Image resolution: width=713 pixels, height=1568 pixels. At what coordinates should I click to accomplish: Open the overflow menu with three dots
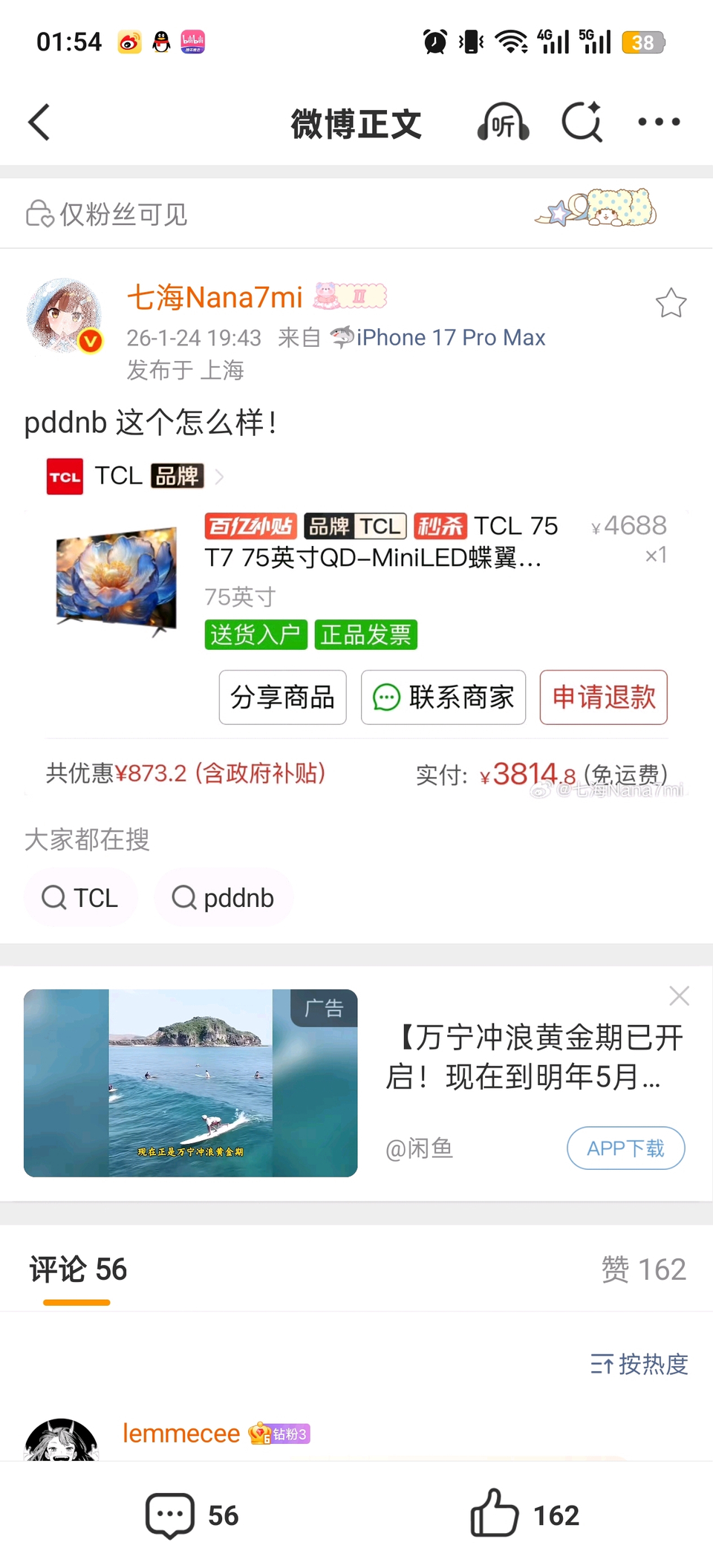(x=659, y=123)
